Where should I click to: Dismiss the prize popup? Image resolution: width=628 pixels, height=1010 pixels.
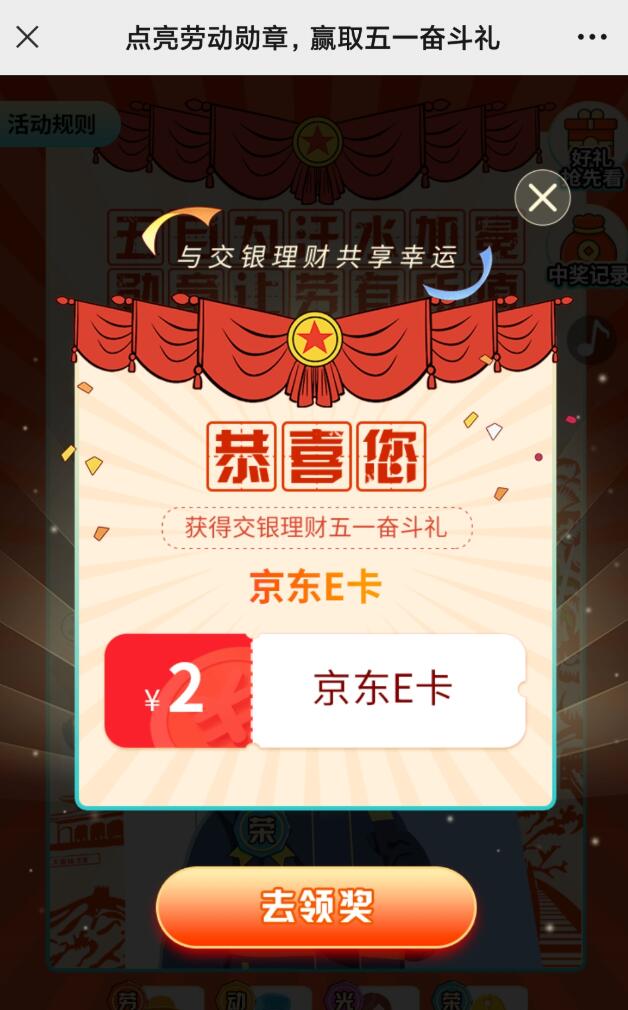click(542, 198)
